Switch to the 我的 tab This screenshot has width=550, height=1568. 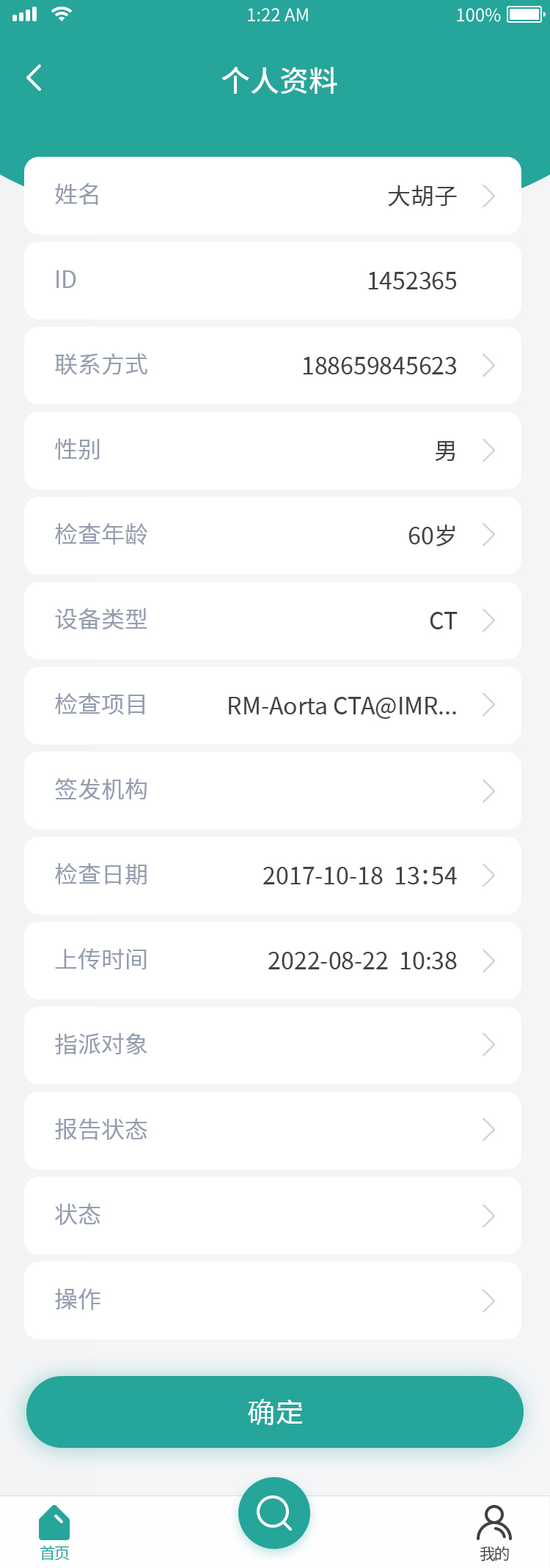pyautogui.click(x=494, y=1532)
